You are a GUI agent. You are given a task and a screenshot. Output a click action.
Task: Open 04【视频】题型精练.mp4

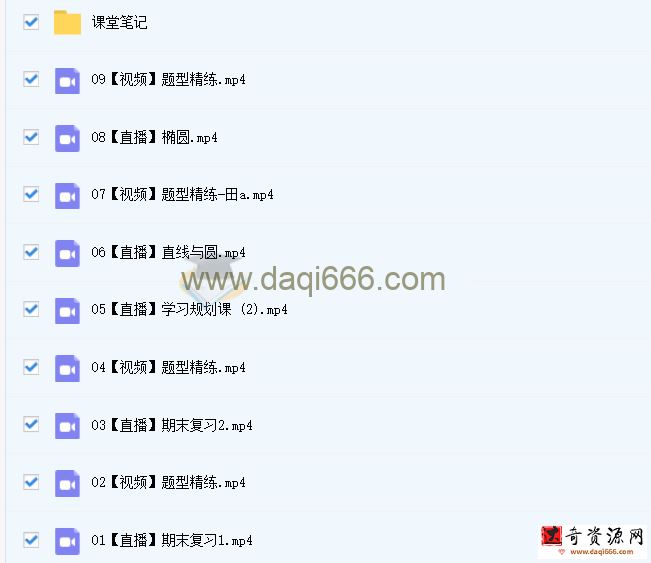167,368
